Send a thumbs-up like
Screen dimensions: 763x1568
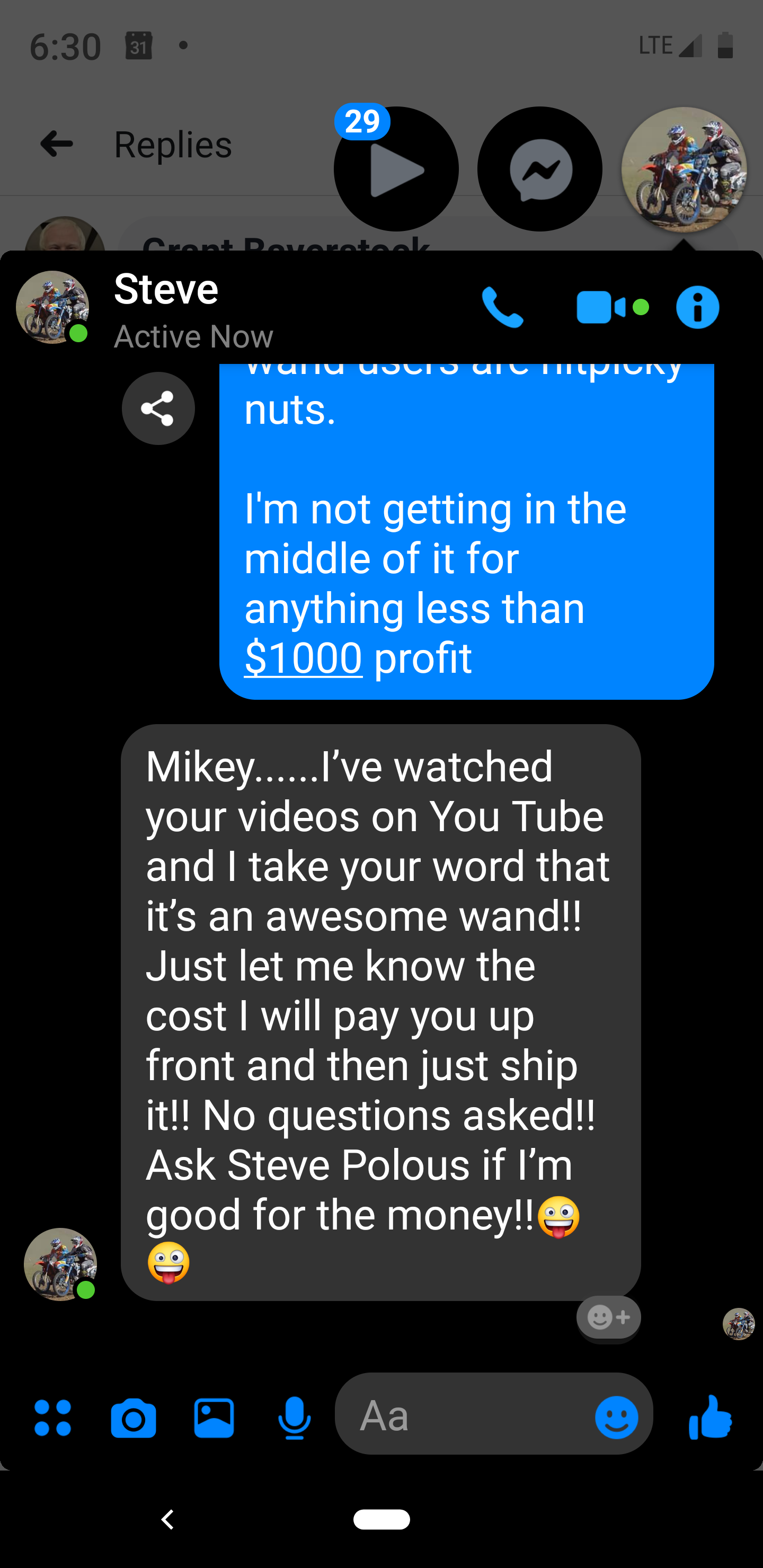710,1416
